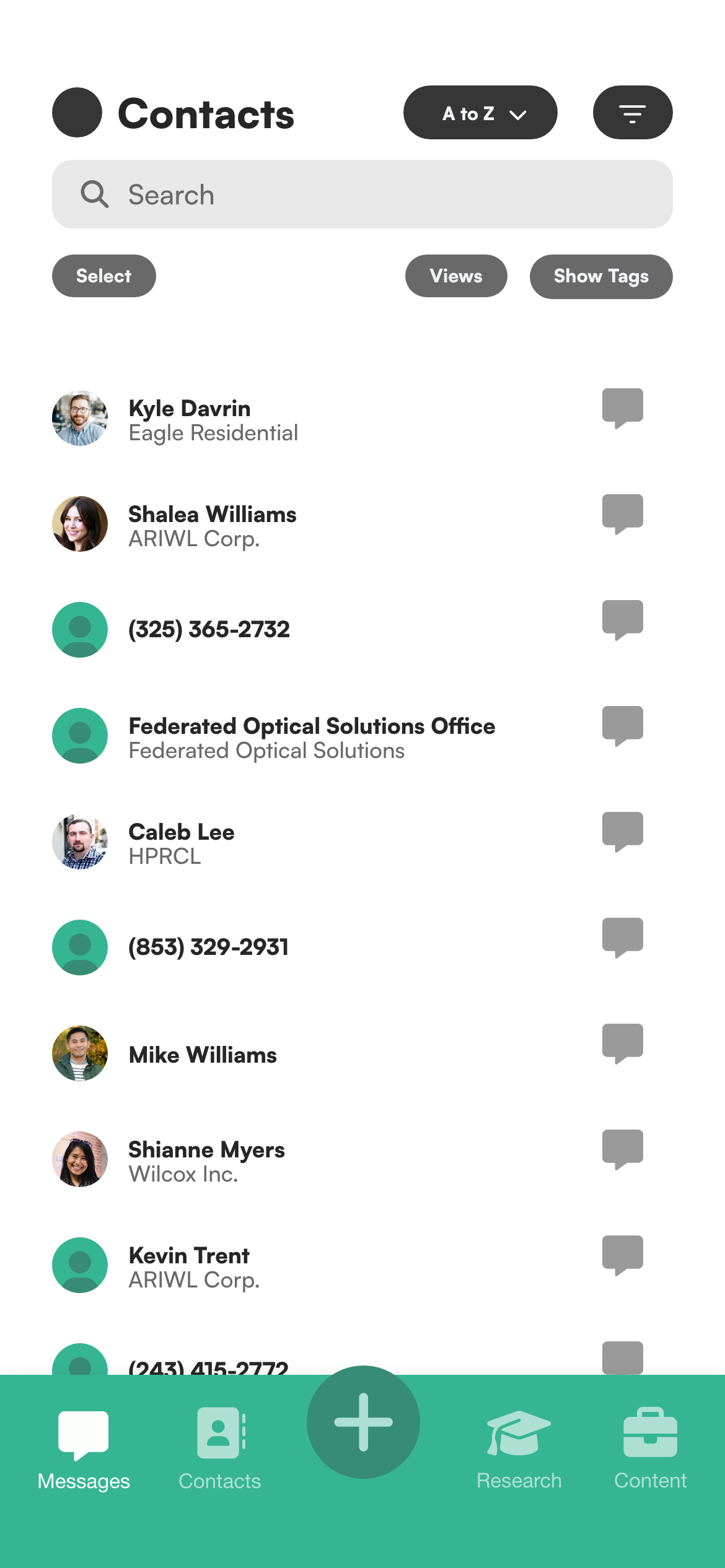The width and height of the screenshot is (725, 1568).
Task: Switch to the Contacts tab
Action: point(219,1449)
